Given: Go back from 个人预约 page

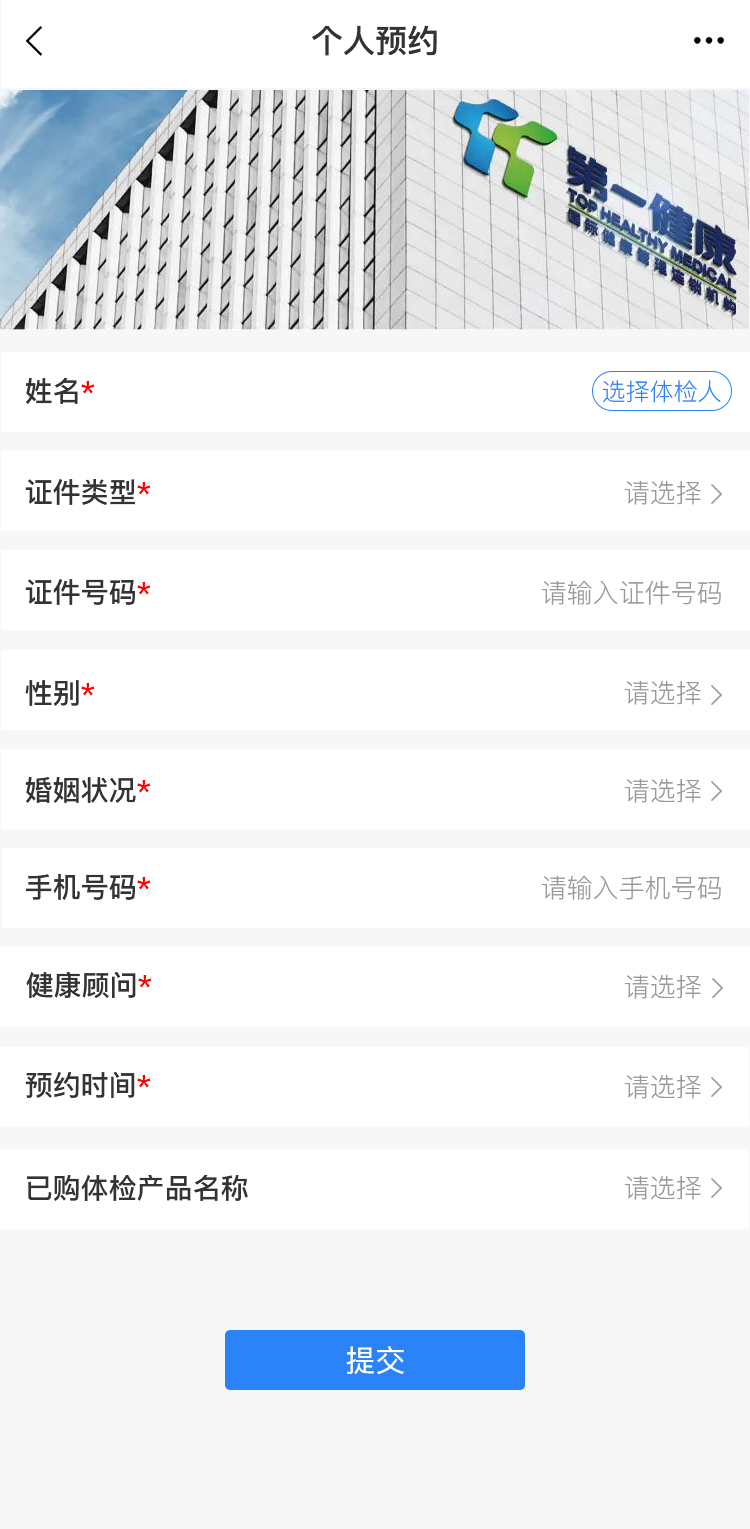Looking at the screenshot, I should [x=35, y=41].
